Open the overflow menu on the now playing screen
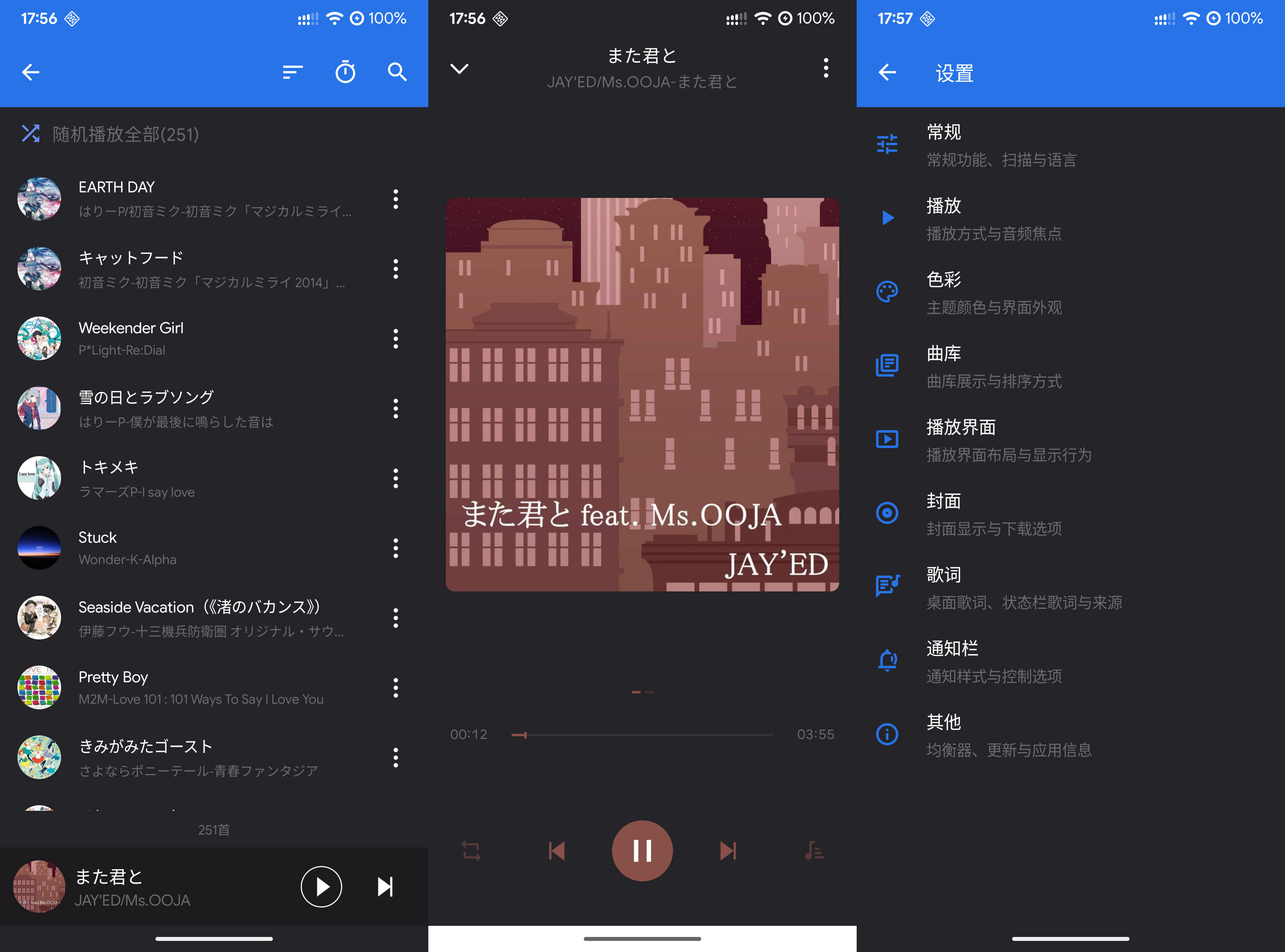The height and width of the screenshot is (952, 1285). click(826, 68)
